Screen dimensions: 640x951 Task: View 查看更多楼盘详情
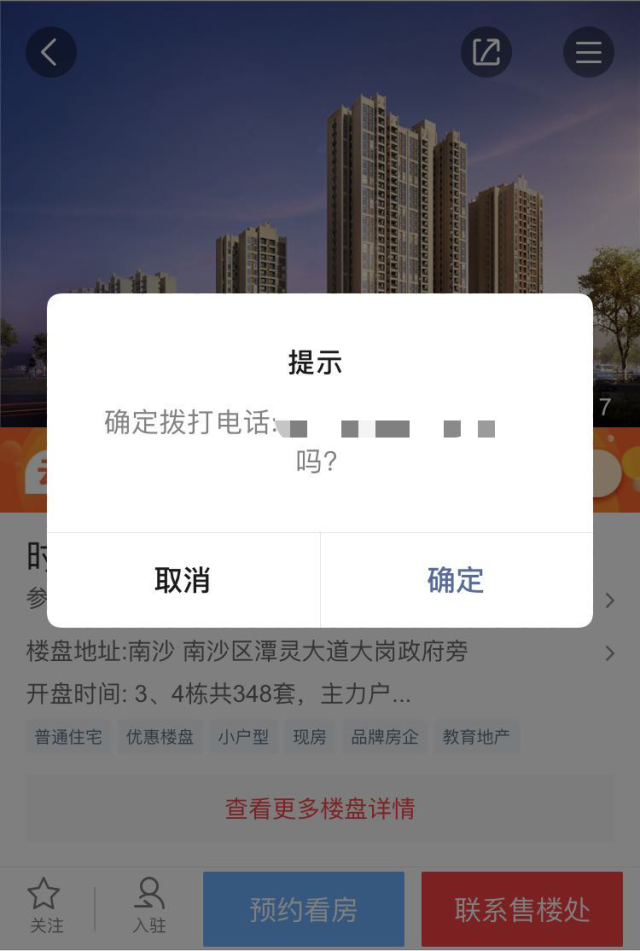[320, 808]
